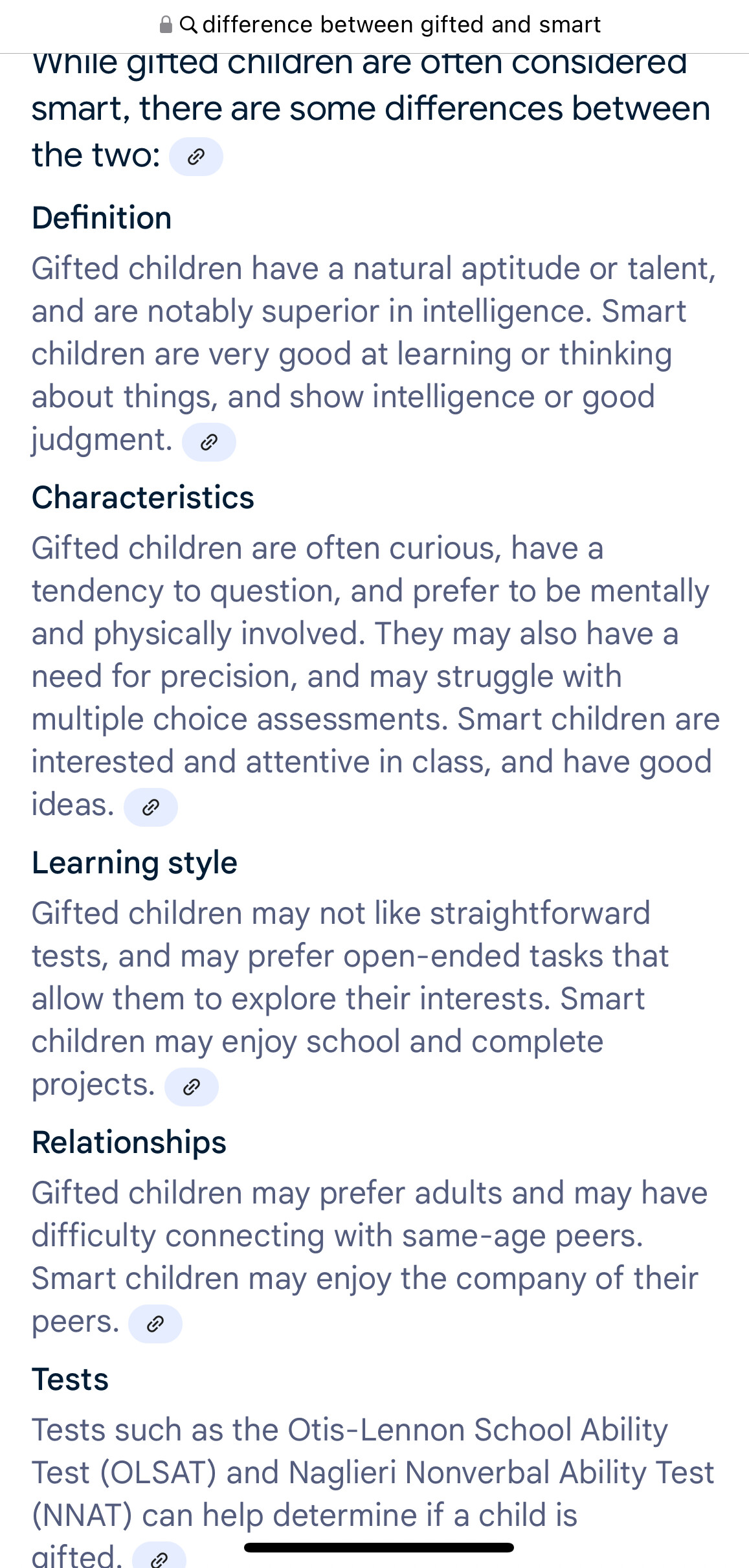Tap the address bar showing the search query
Image resolution: width=749 pixels, height=1568 pixels.
379,25
